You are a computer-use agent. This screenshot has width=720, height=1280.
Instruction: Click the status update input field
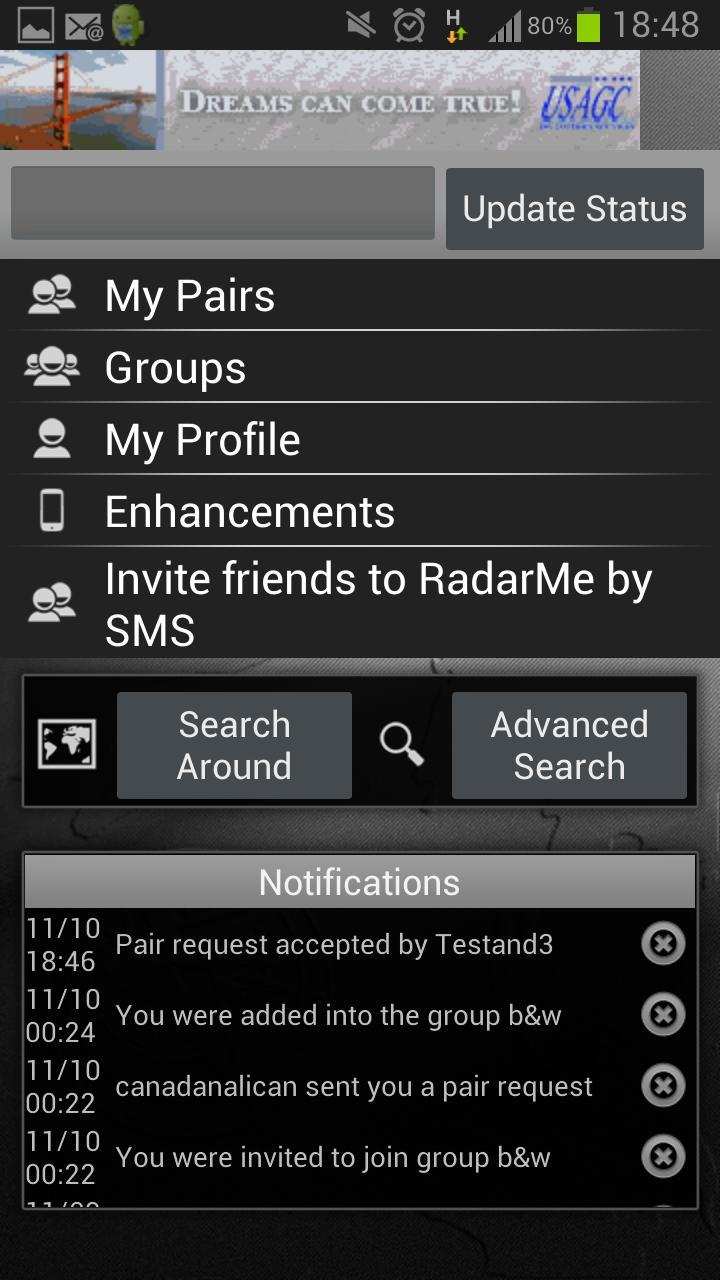coord(220,206)
